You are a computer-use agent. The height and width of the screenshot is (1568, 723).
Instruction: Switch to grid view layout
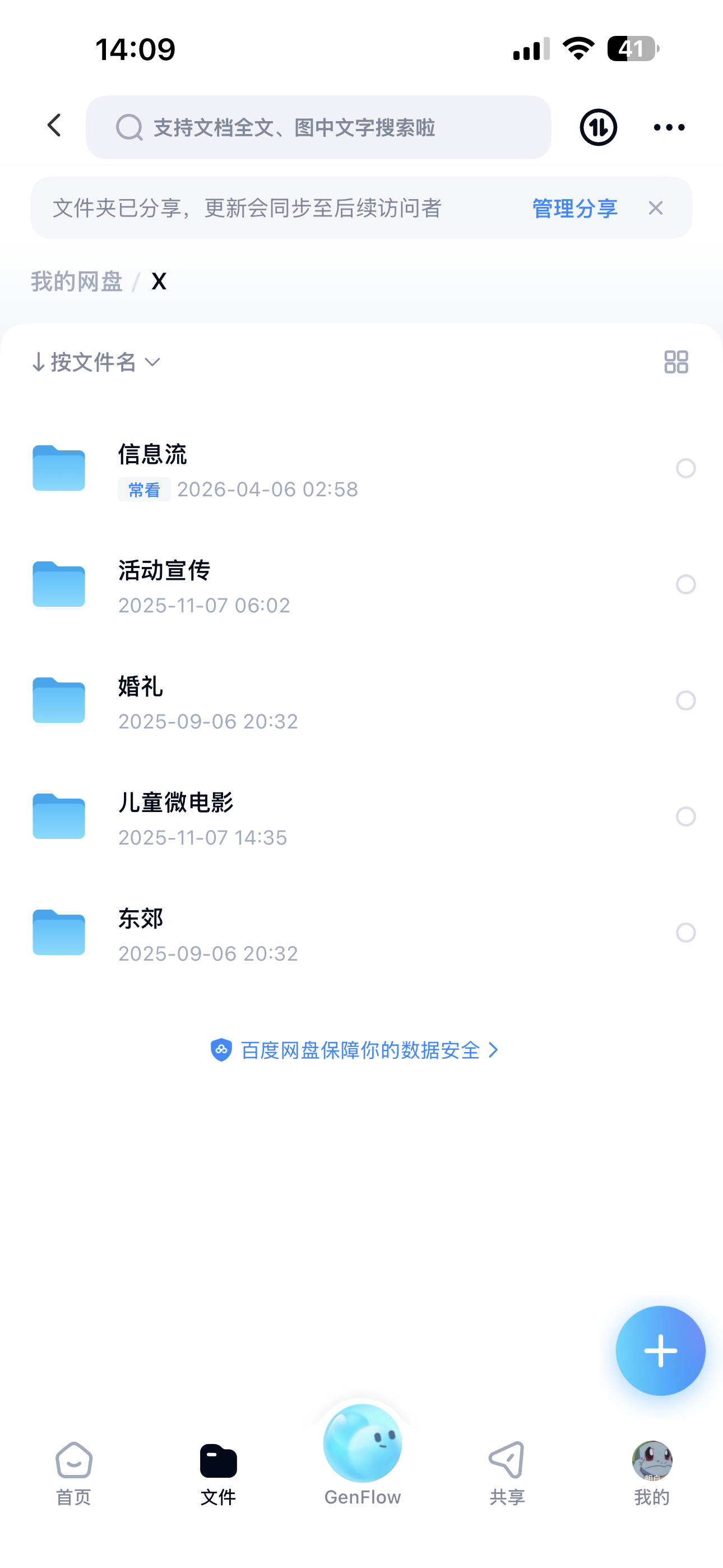point(676,362)
